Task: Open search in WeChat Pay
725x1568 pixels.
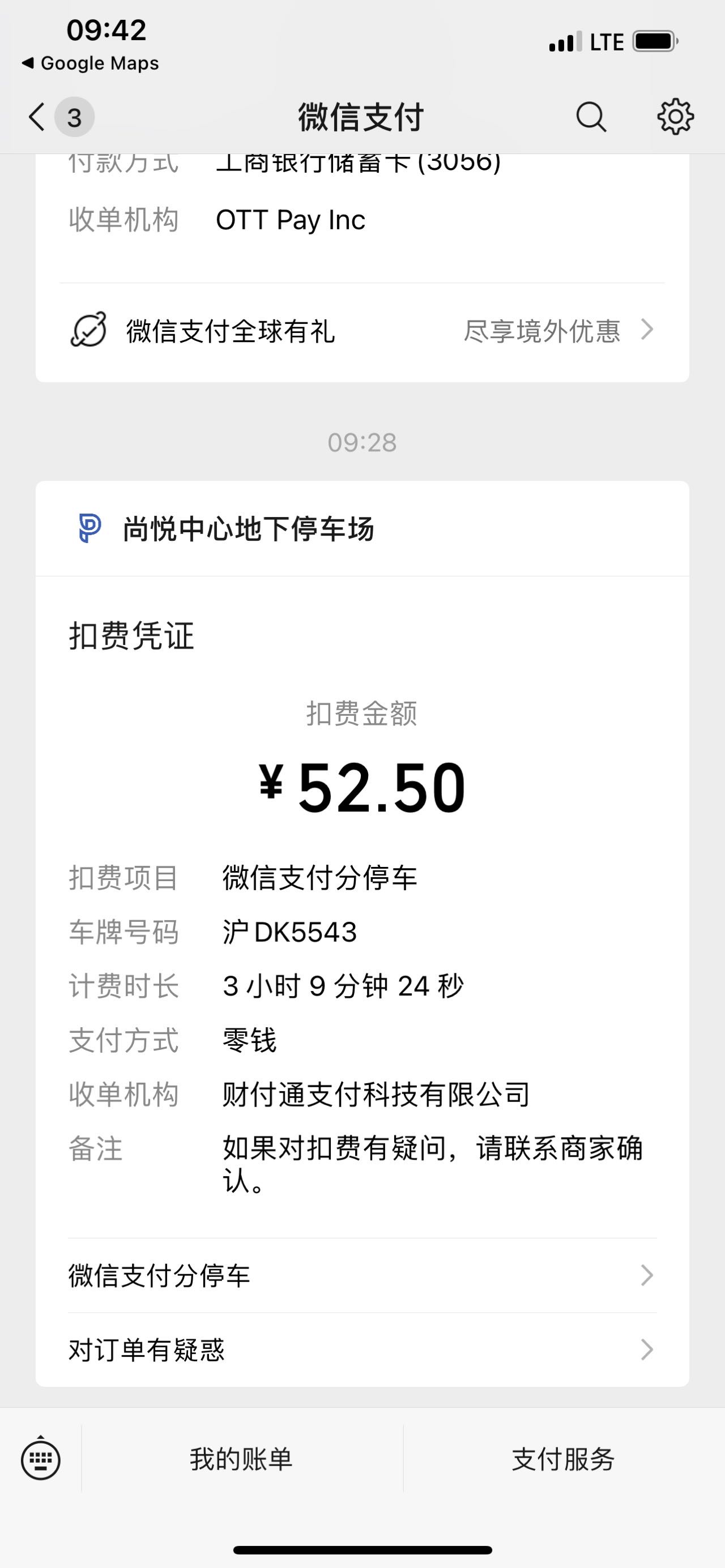Action: coord(590,116)
